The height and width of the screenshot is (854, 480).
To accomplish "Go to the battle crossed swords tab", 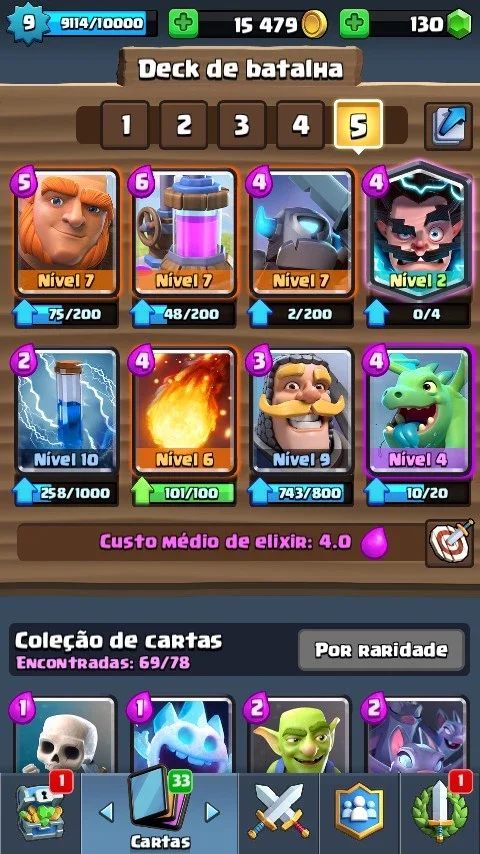I will [278, 812].
